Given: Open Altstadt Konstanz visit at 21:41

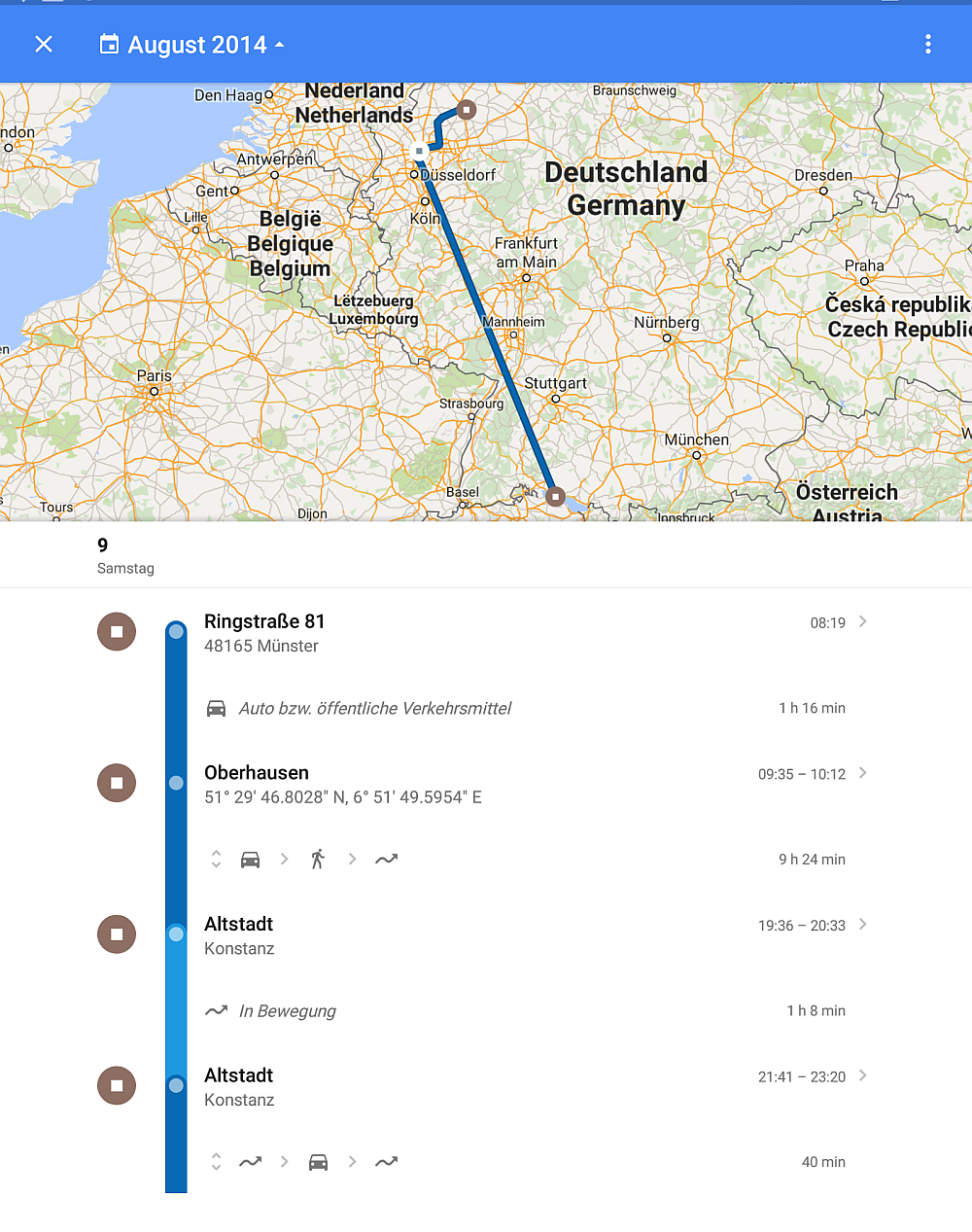Looking at the screenshot, I should (525, 1087).
